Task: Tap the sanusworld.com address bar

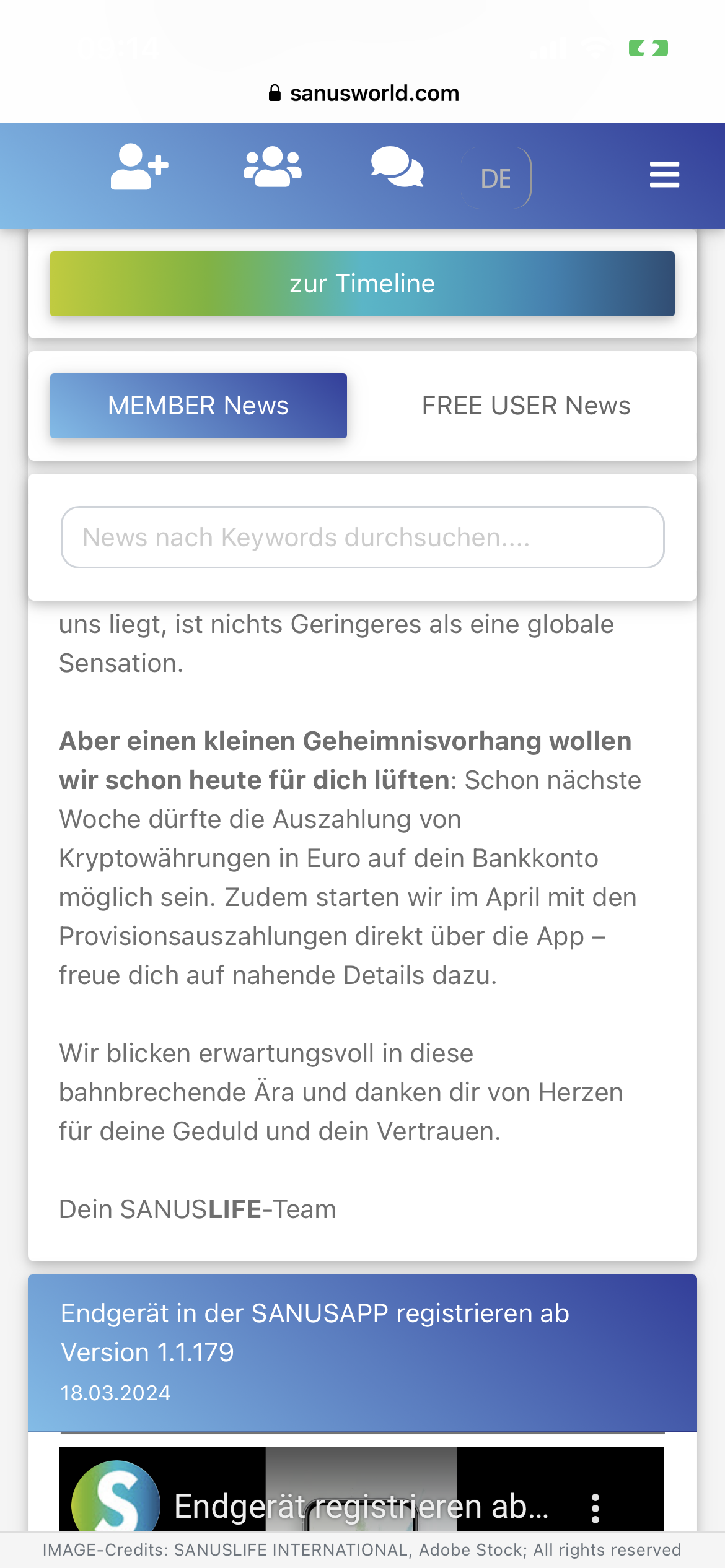Action: pos(364,93)
